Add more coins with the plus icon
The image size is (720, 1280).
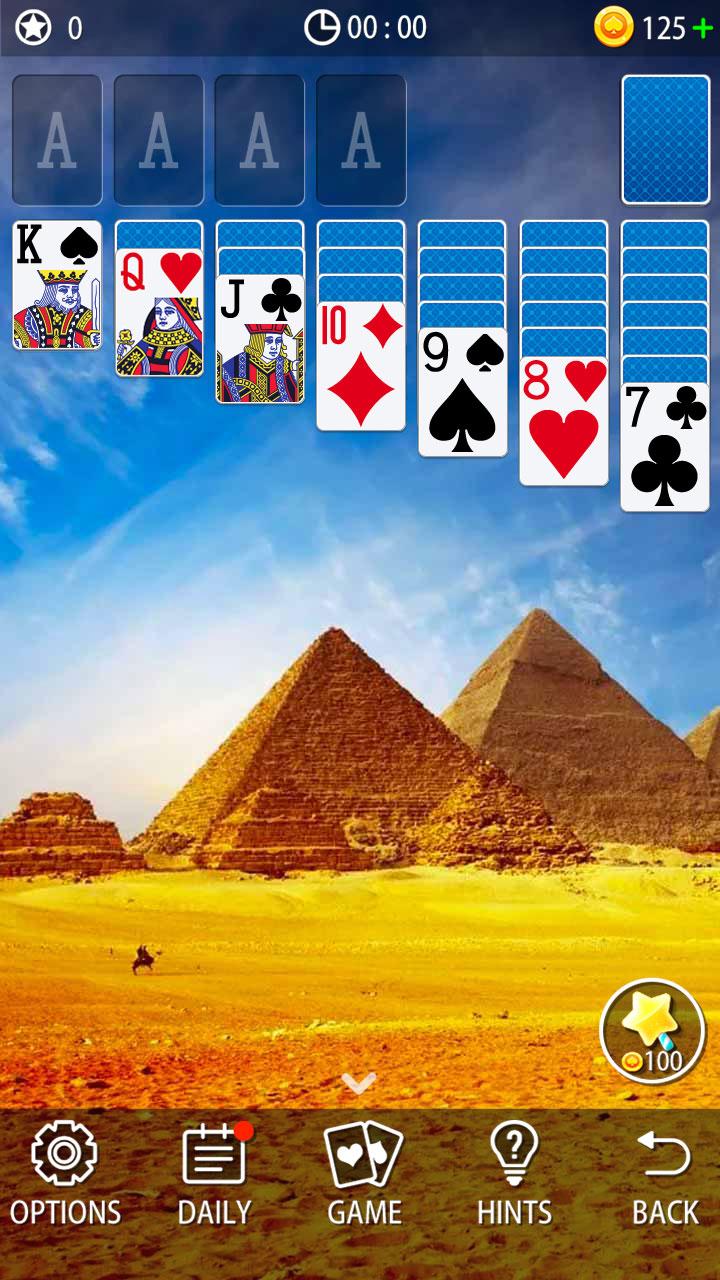[702, 28]
